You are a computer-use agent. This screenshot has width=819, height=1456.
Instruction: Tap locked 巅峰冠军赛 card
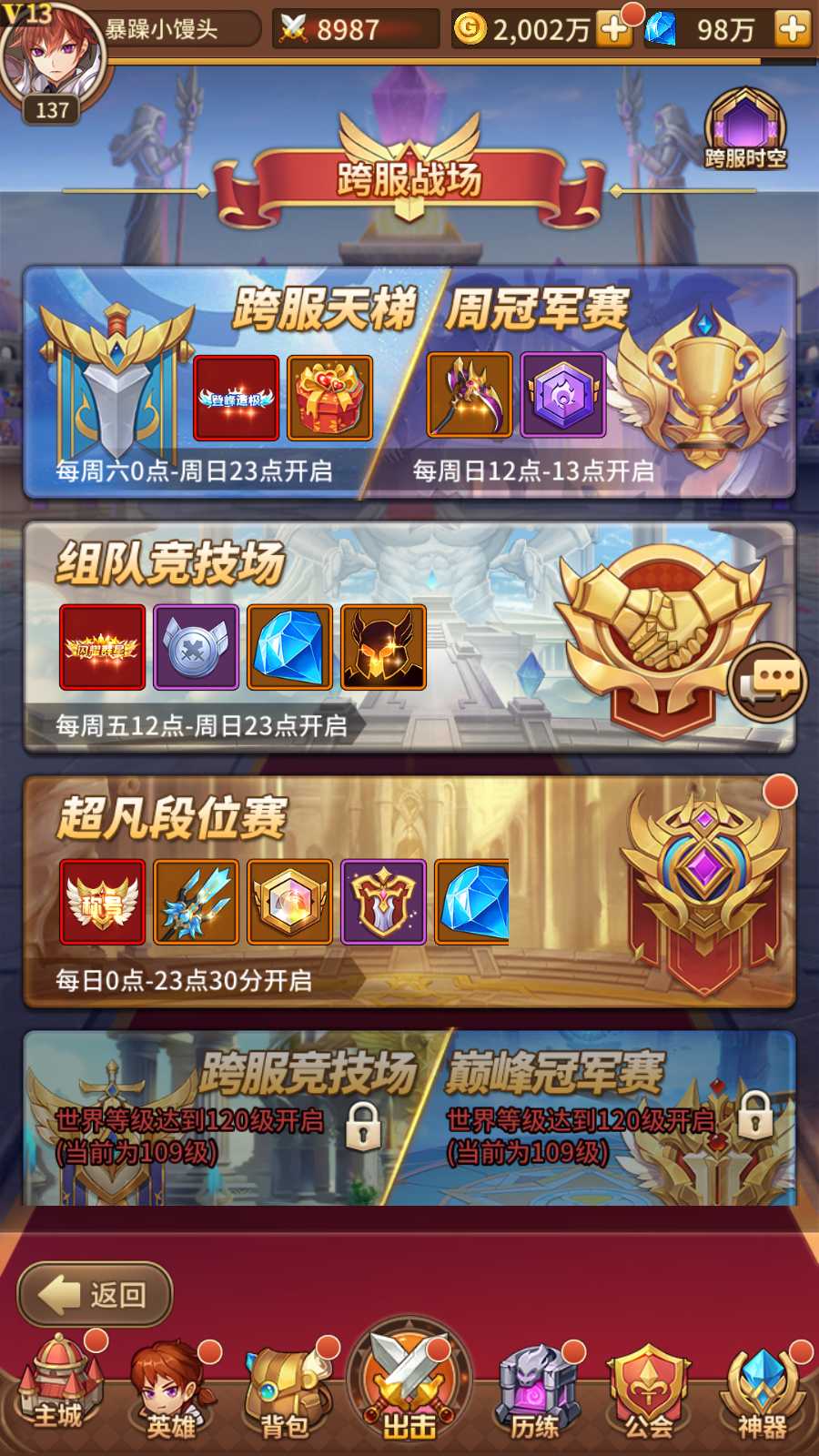pos(610,1119)
